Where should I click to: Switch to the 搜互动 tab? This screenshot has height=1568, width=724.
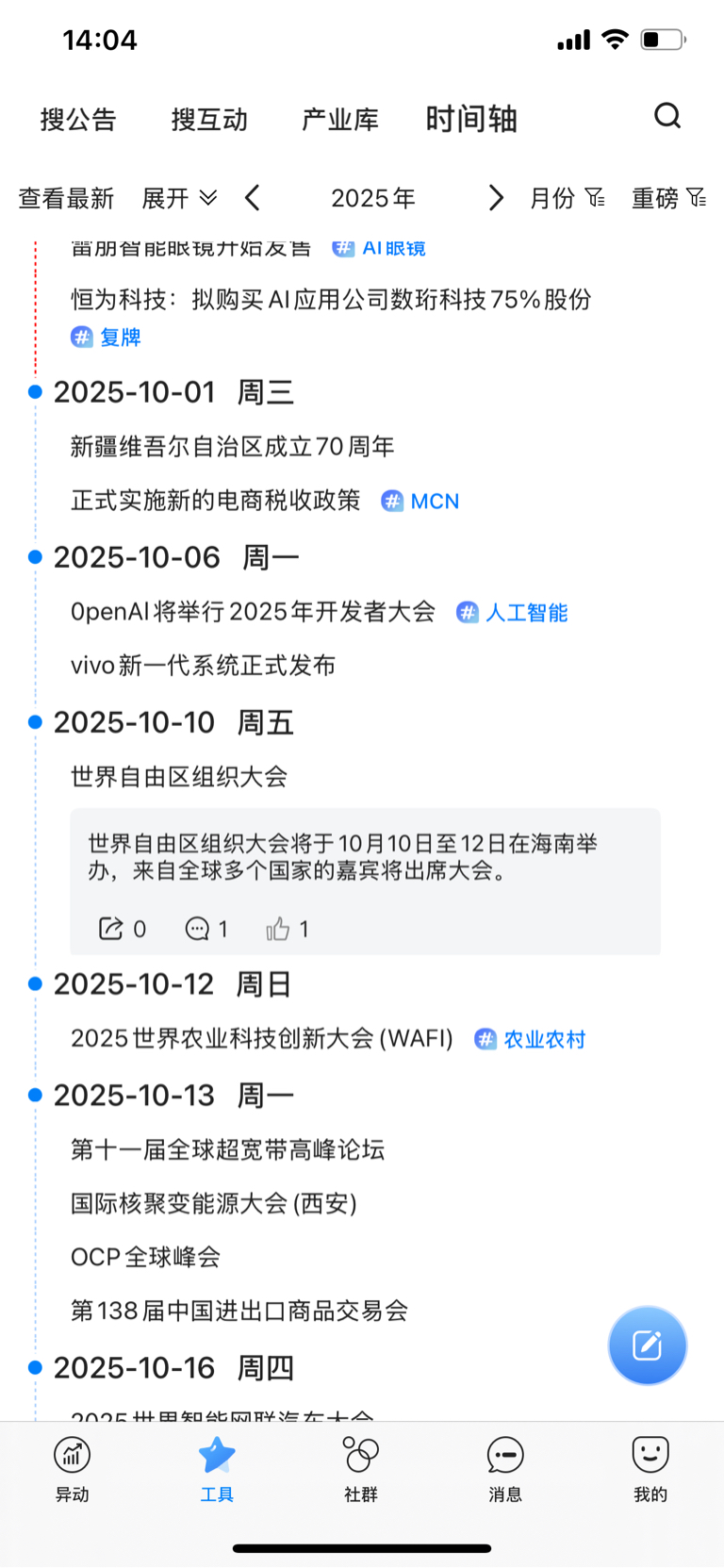209,120
